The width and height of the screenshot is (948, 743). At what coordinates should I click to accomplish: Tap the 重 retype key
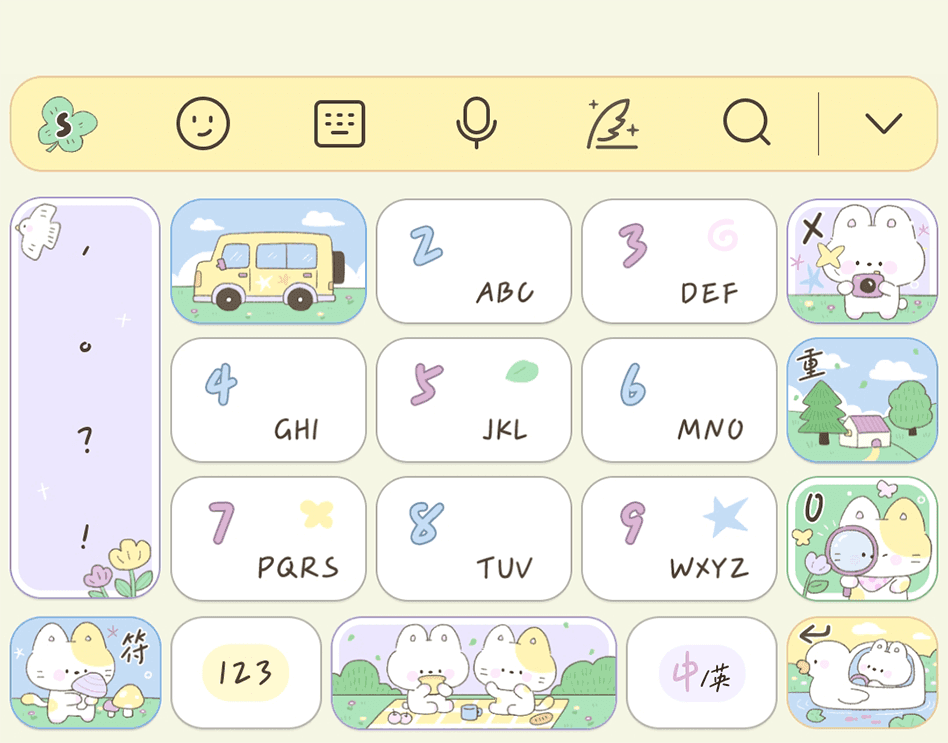tap(862, 400)
